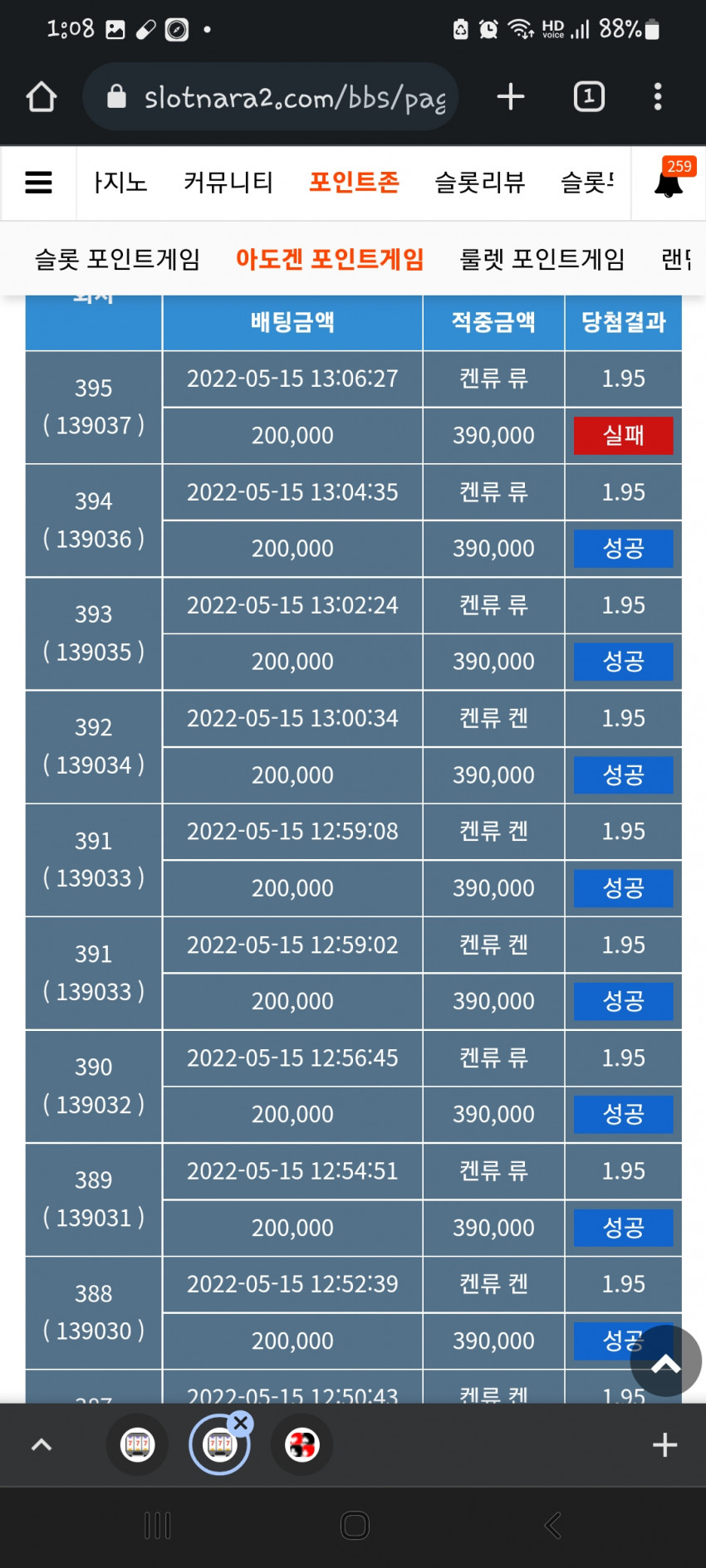Select the 아도겐 포인트게임 tab
Screen dimensions: 706x1568
[330, 260]
